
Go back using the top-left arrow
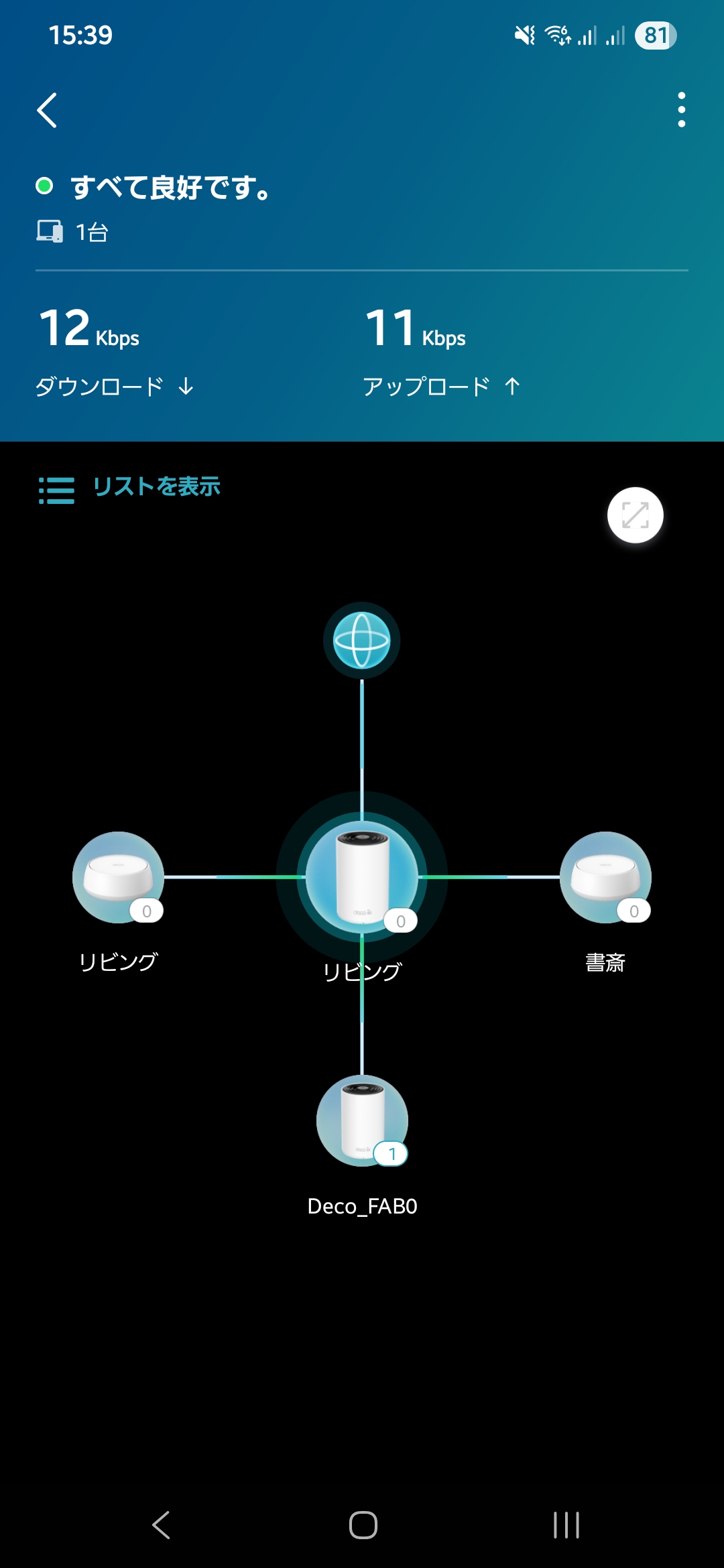click(47, 111)
